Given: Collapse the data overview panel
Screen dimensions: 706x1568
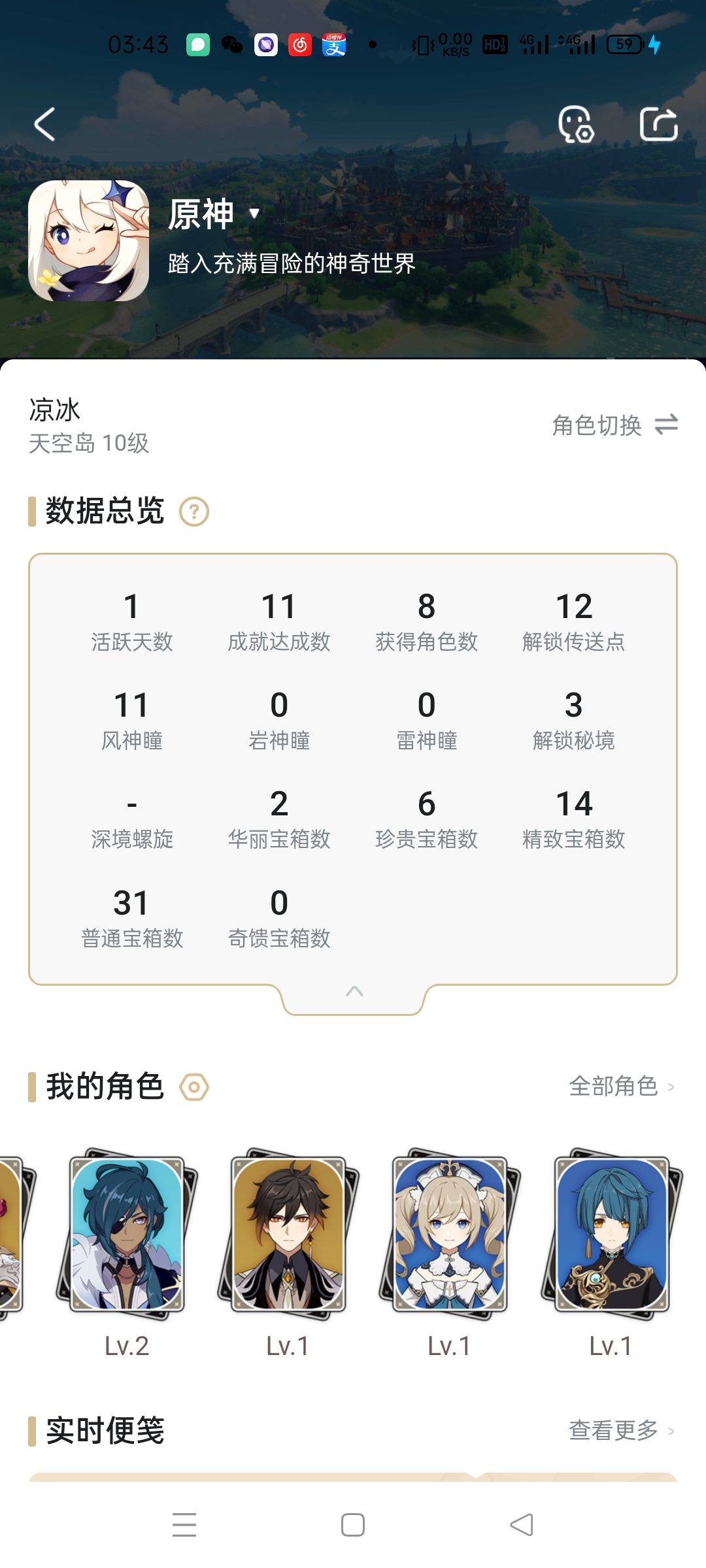Looking at the screenshot, I should (354, 992).
